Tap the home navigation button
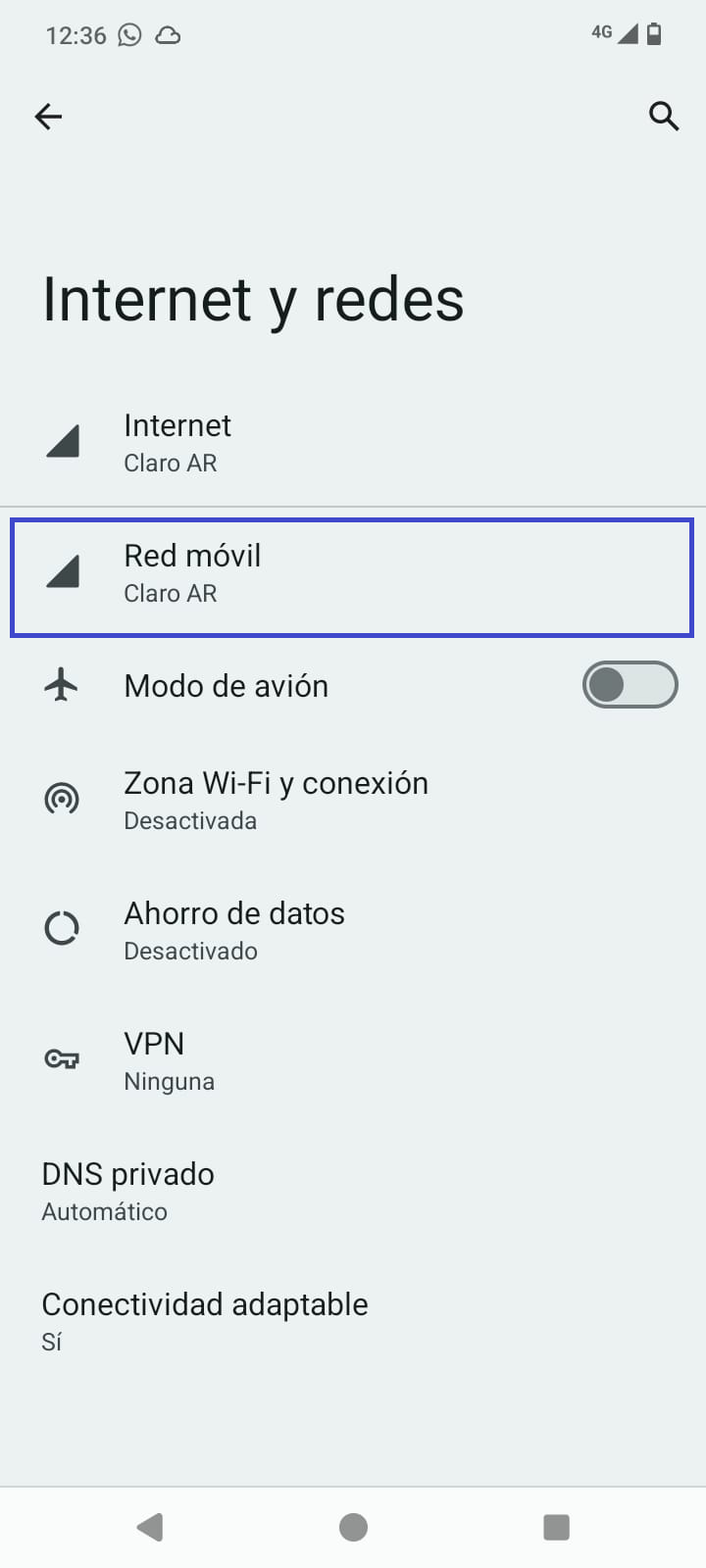This screenshot has height=1568, width=706. click(x=353, y=1526)
